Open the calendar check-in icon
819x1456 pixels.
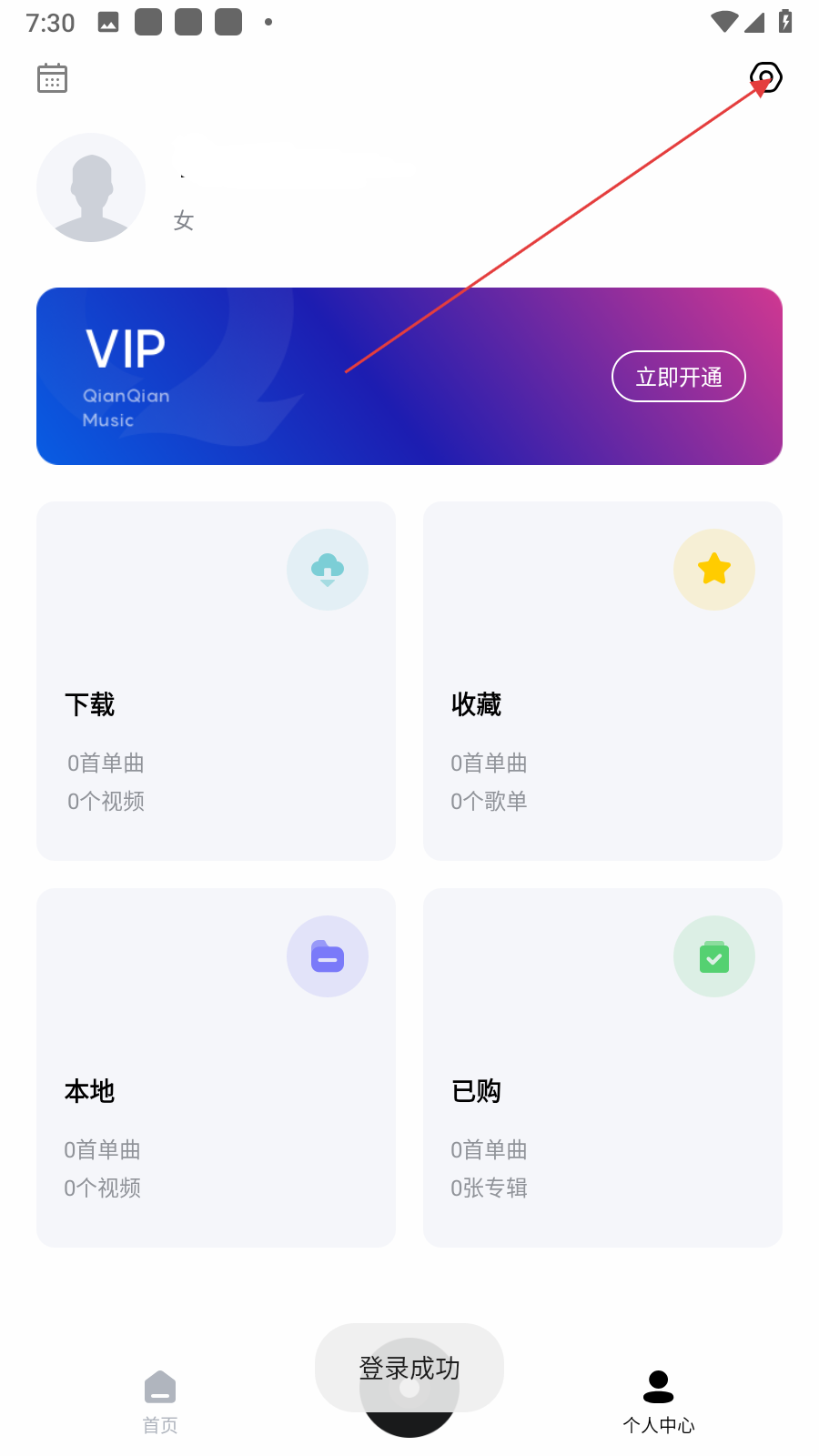click(x=52, y=78)
